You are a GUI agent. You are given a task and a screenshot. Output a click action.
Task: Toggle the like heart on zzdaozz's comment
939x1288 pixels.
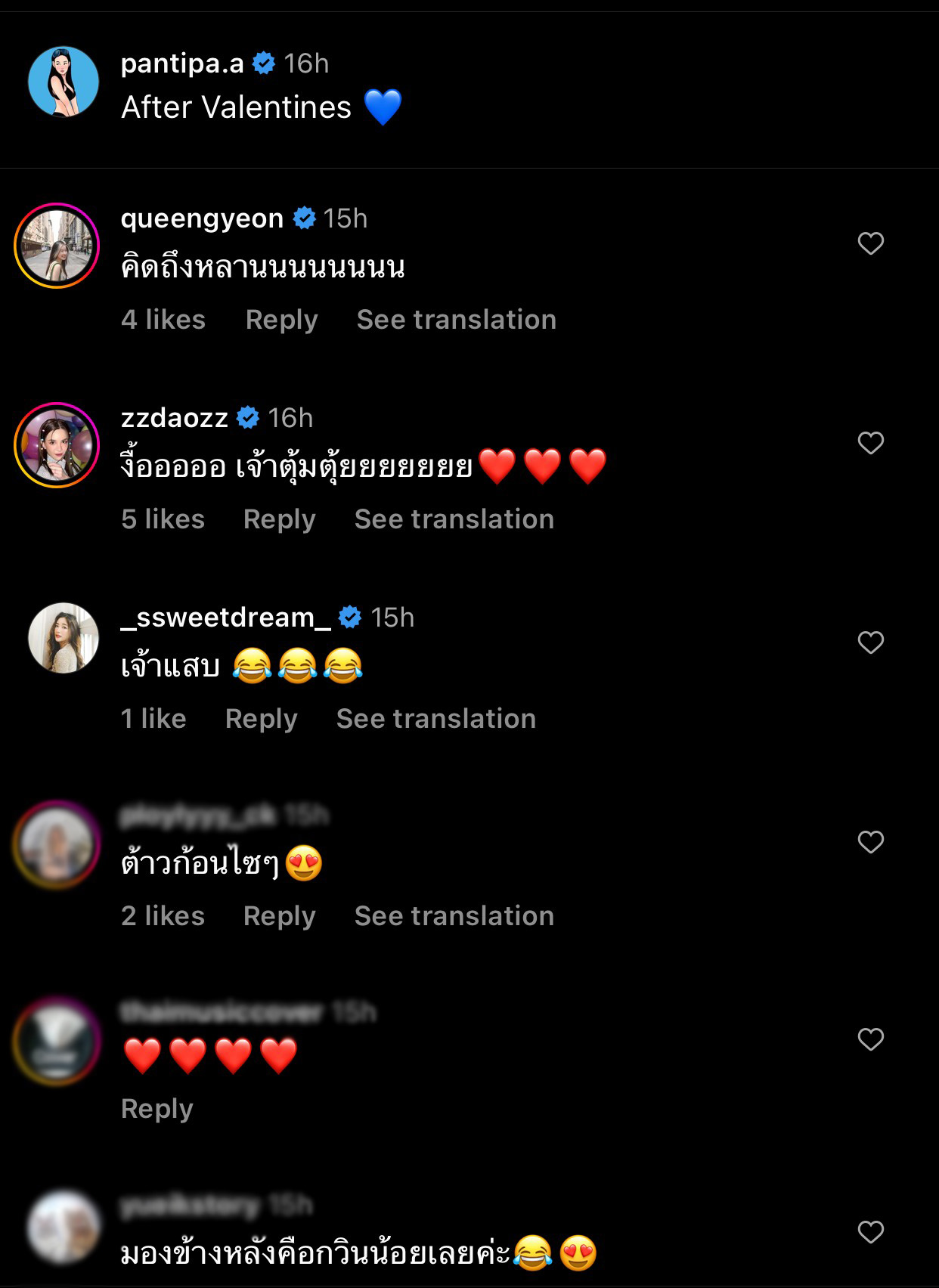[x=869, y=443]
